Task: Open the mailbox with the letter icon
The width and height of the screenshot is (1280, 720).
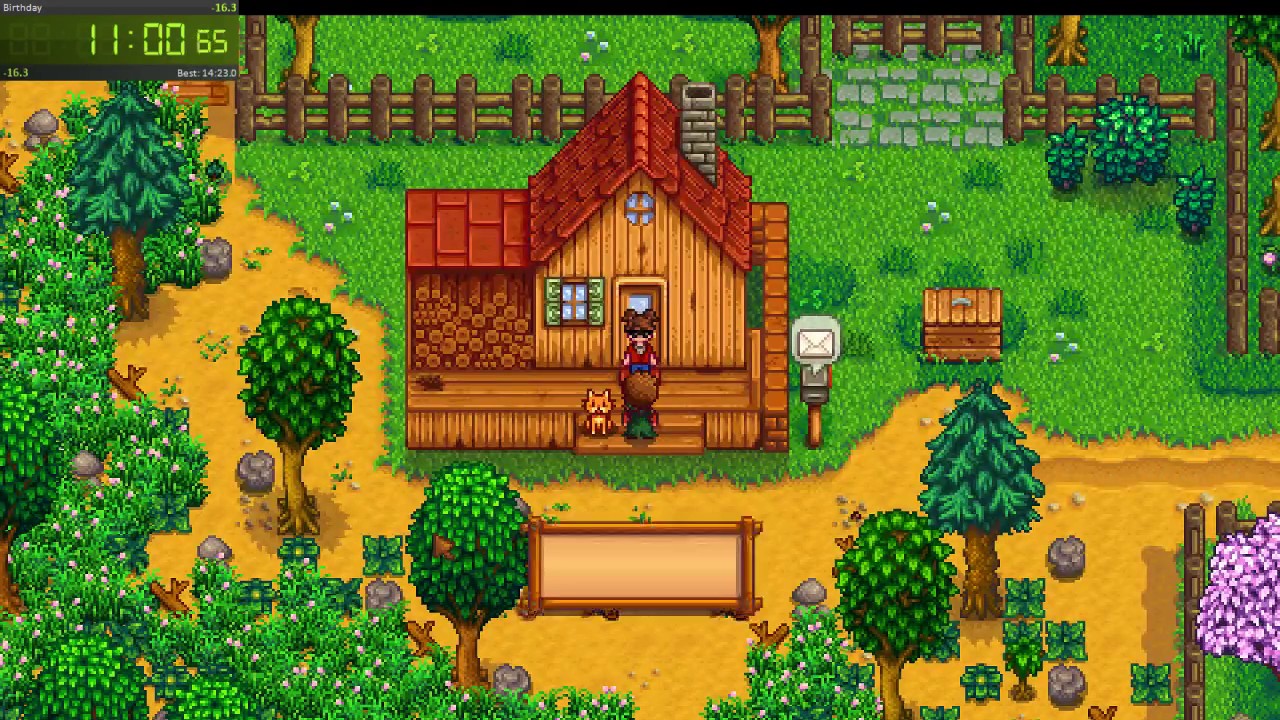Action: (x=815, y=385)
